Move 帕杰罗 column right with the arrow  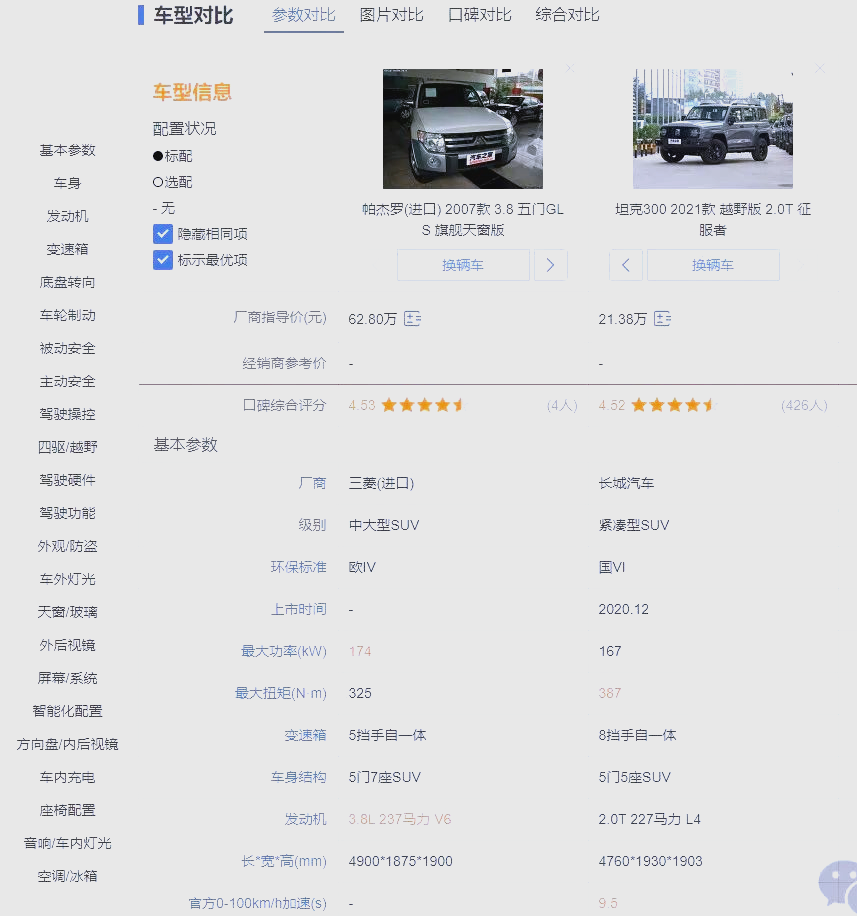550,265
